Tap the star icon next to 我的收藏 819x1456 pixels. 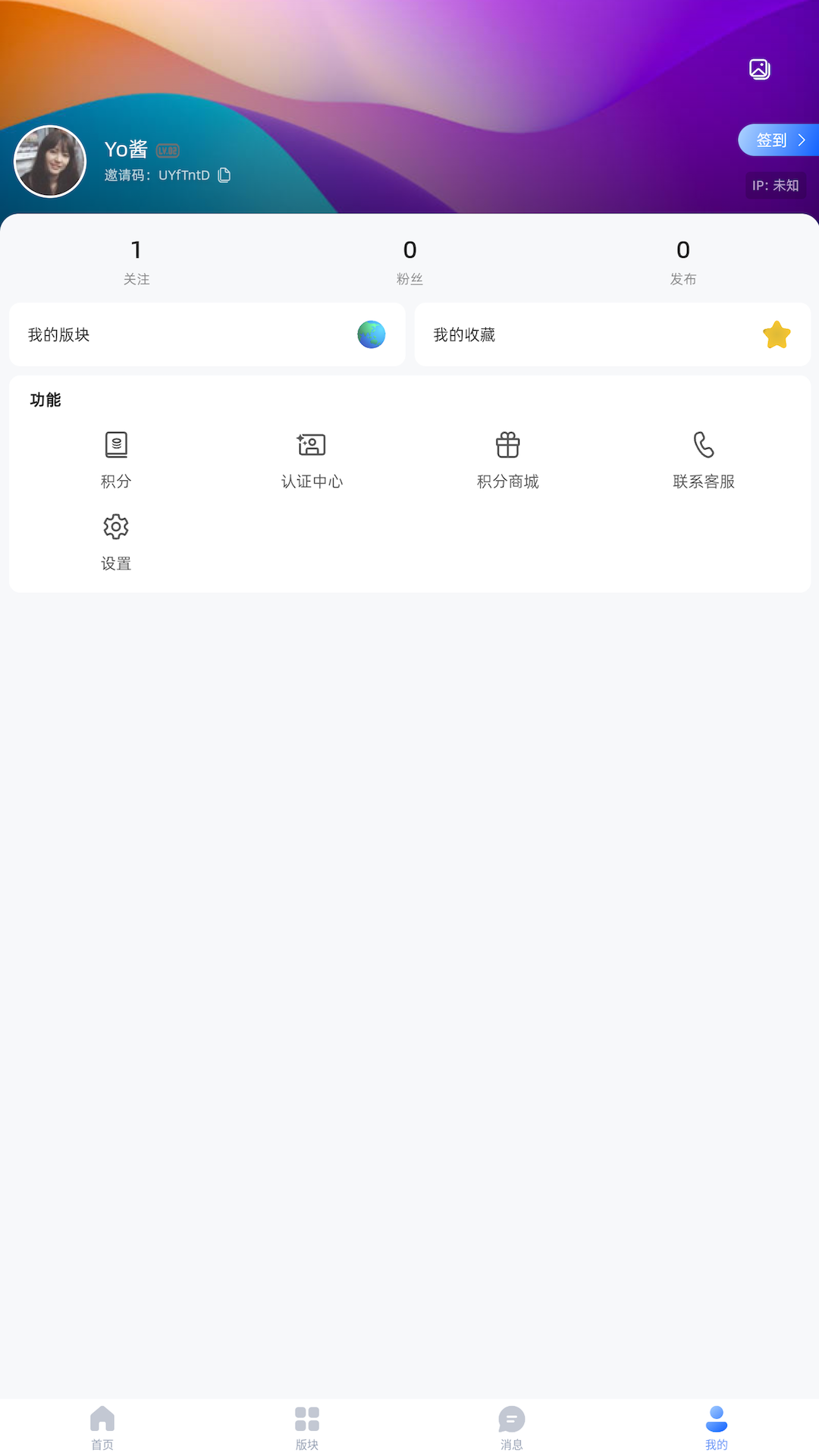pos(776,334)
